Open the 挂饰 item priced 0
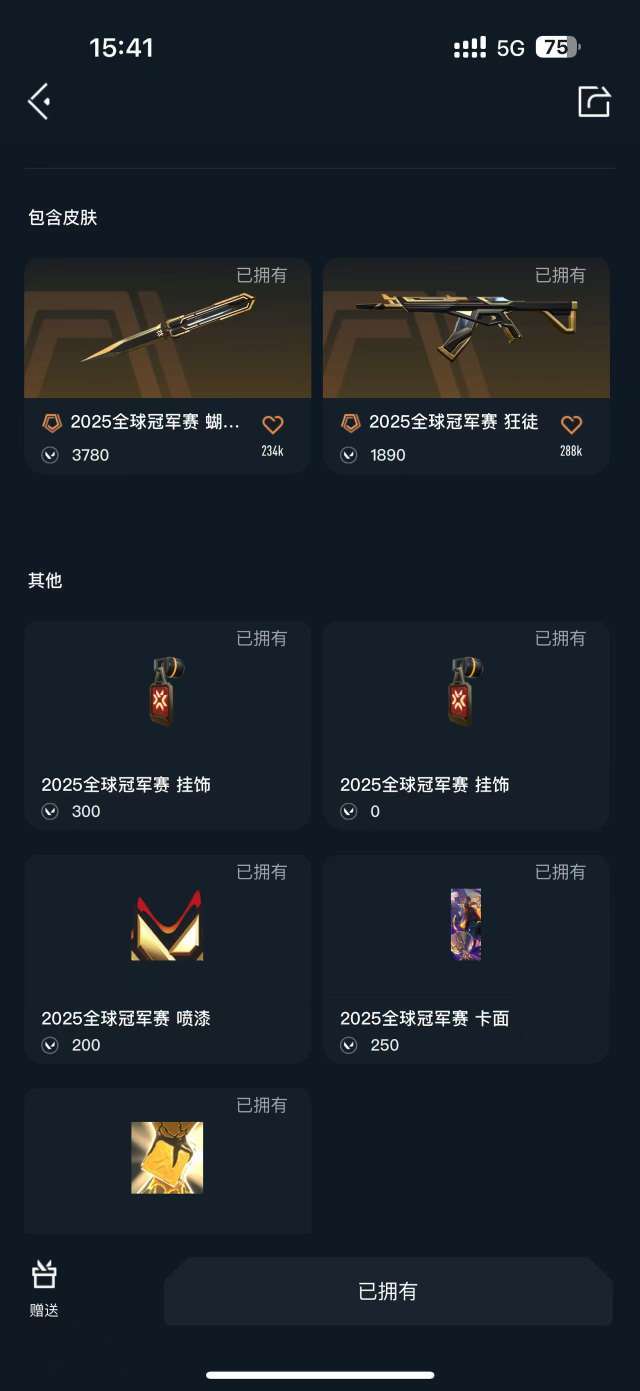 [x=466, y=724]
